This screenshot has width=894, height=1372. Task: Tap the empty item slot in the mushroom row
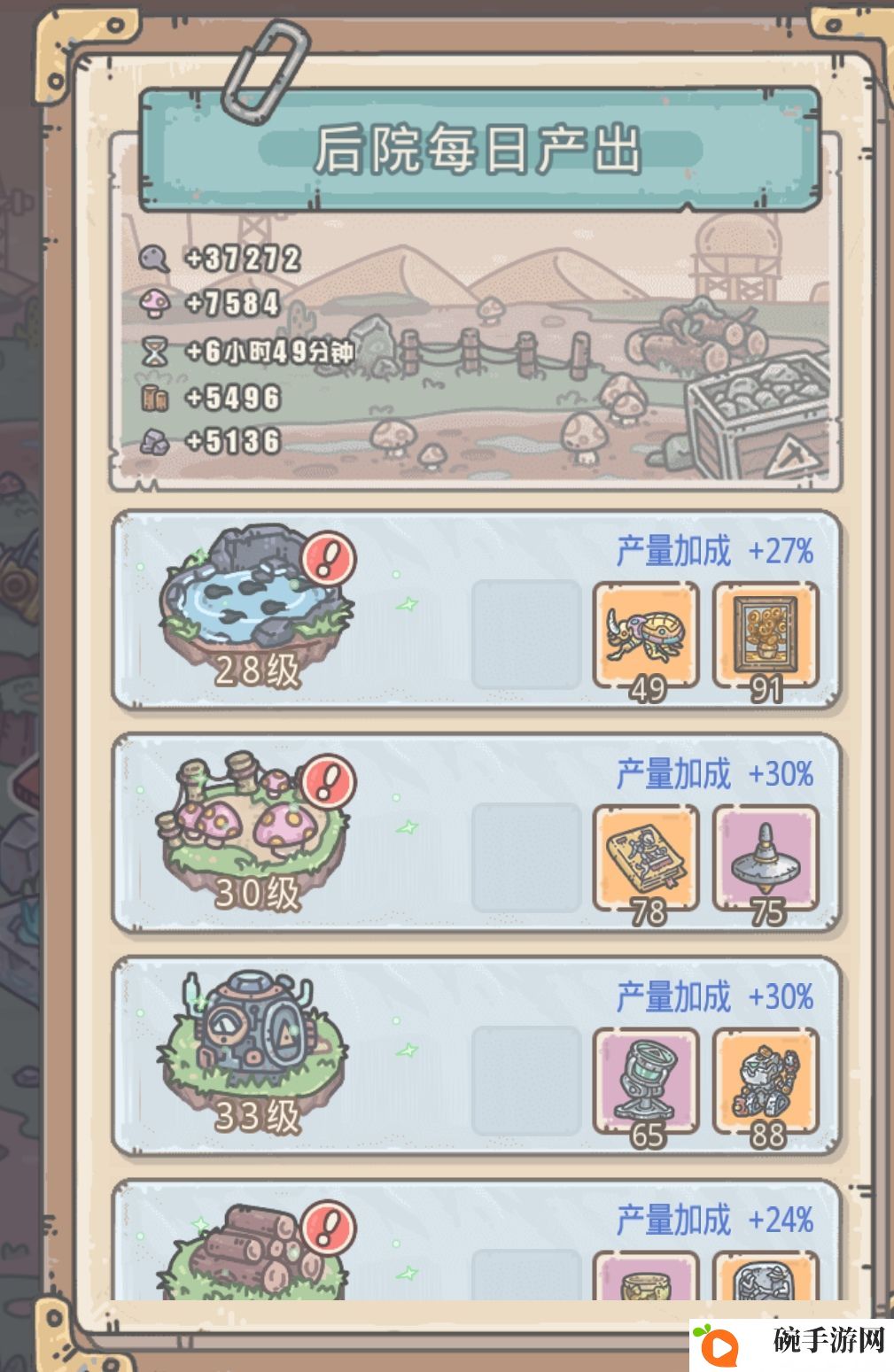pyautogui.click(x=525, y=857)
